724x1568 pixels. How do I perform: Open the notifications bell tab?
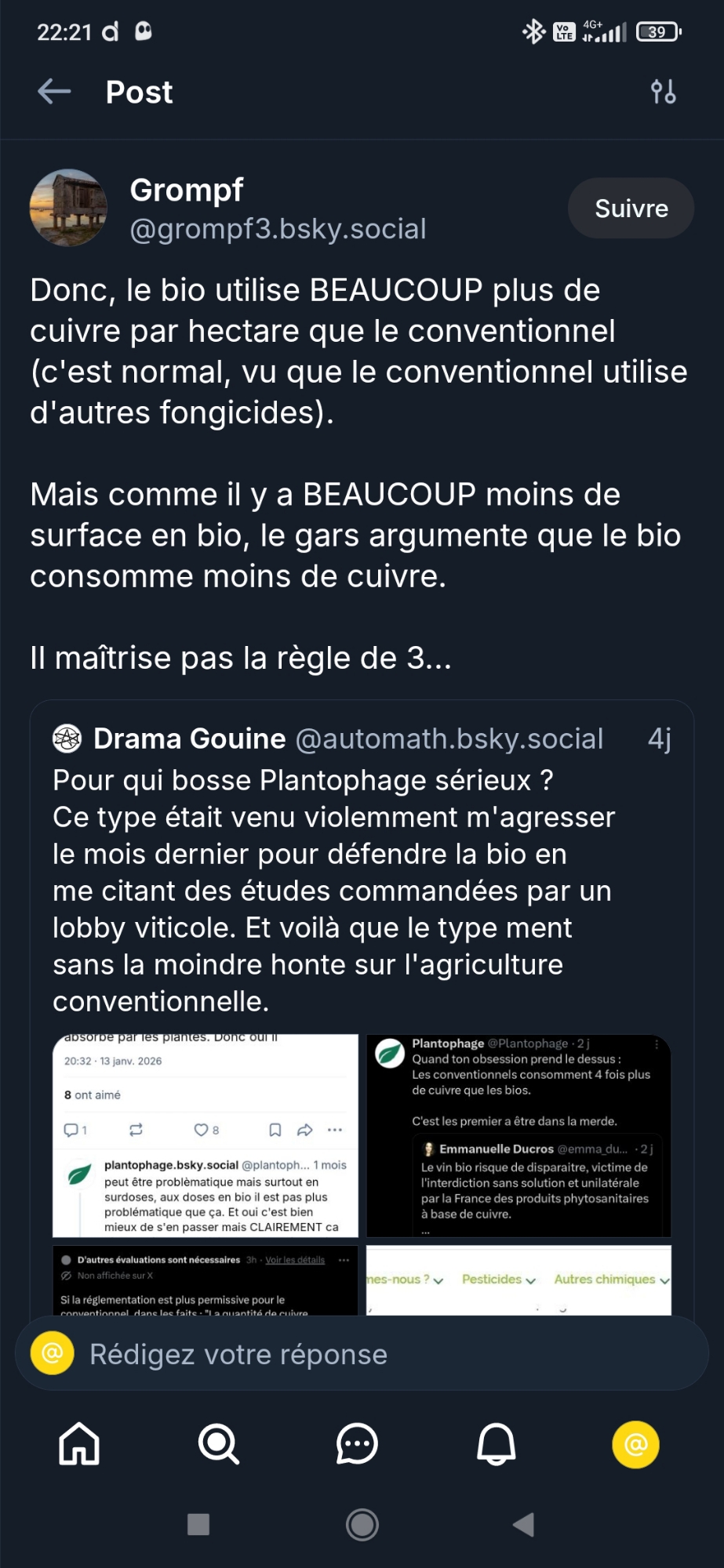[x=497, y=1444]
